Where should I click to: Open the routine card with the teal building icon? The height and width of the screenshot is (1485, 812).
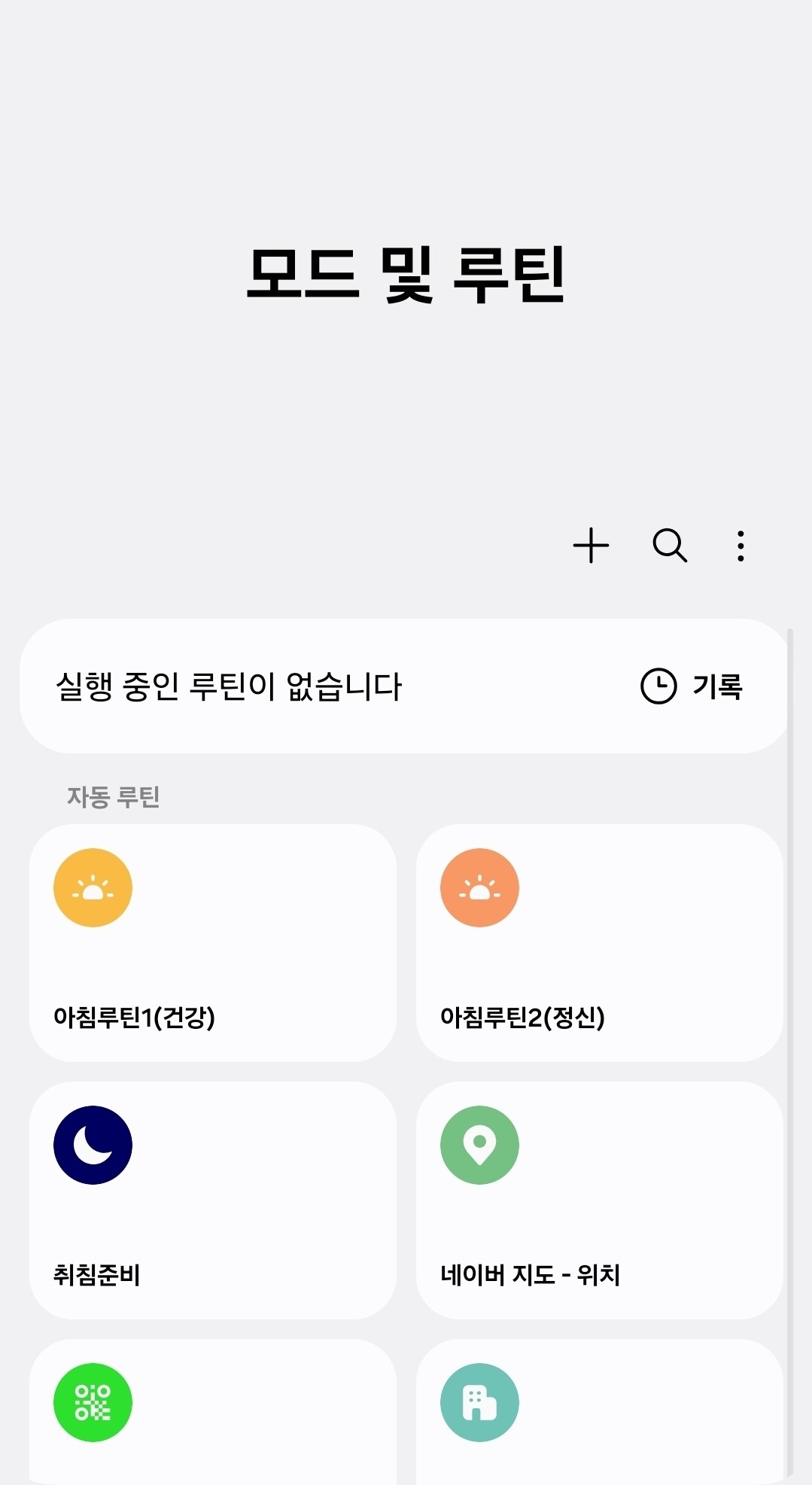[x=600, y=1412]
